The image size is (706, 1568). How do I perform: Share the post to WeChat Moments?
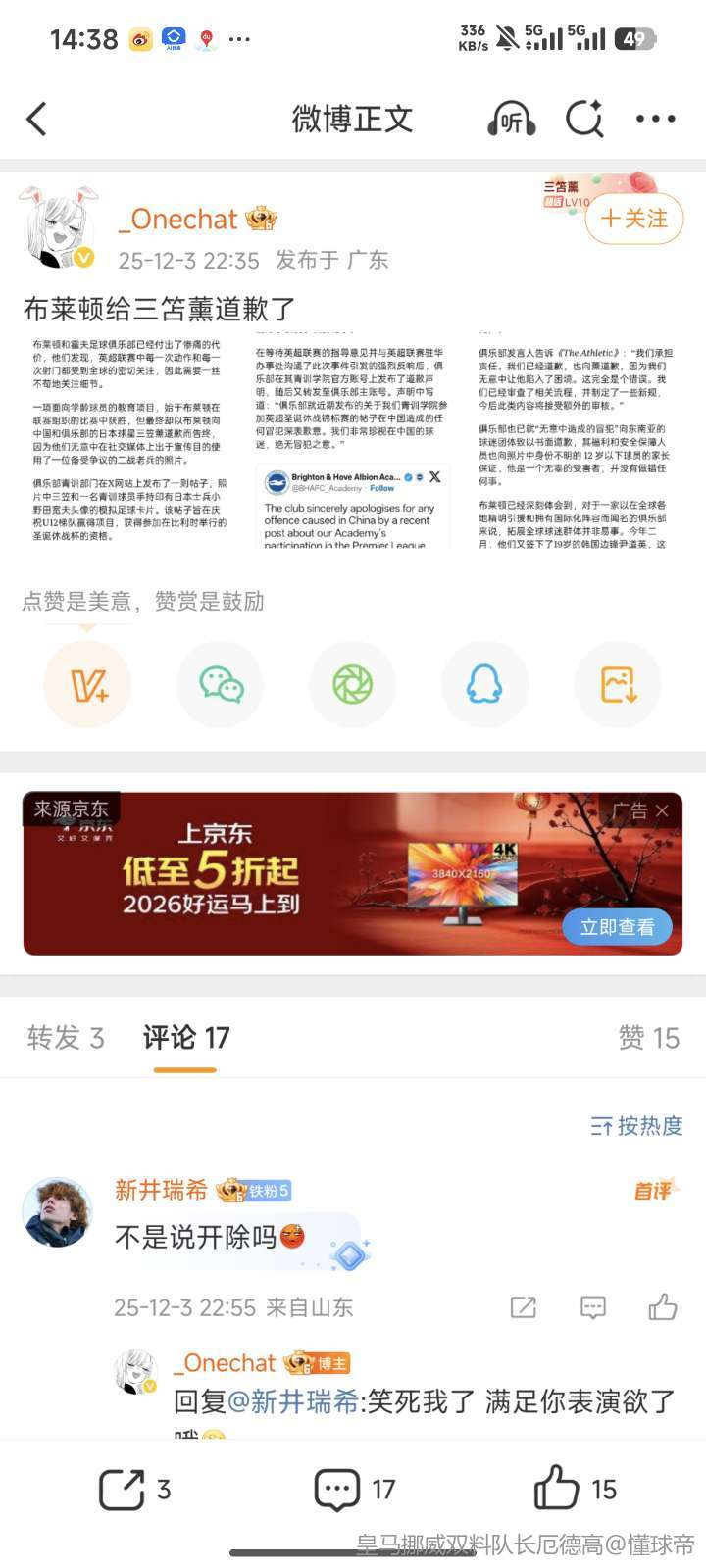point(353,684)
